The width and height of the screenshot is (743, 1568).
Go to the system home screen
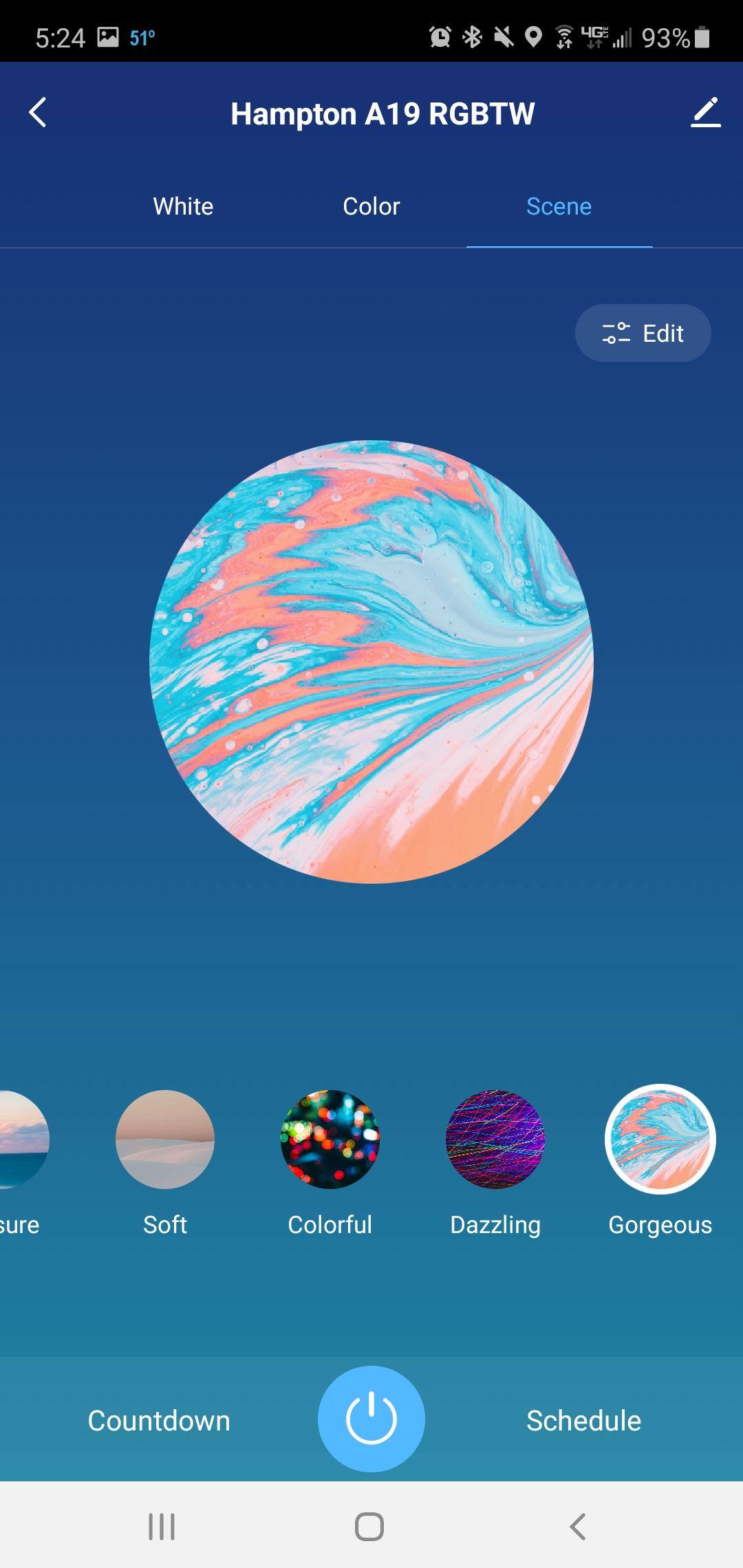[x=369, y=1527]
